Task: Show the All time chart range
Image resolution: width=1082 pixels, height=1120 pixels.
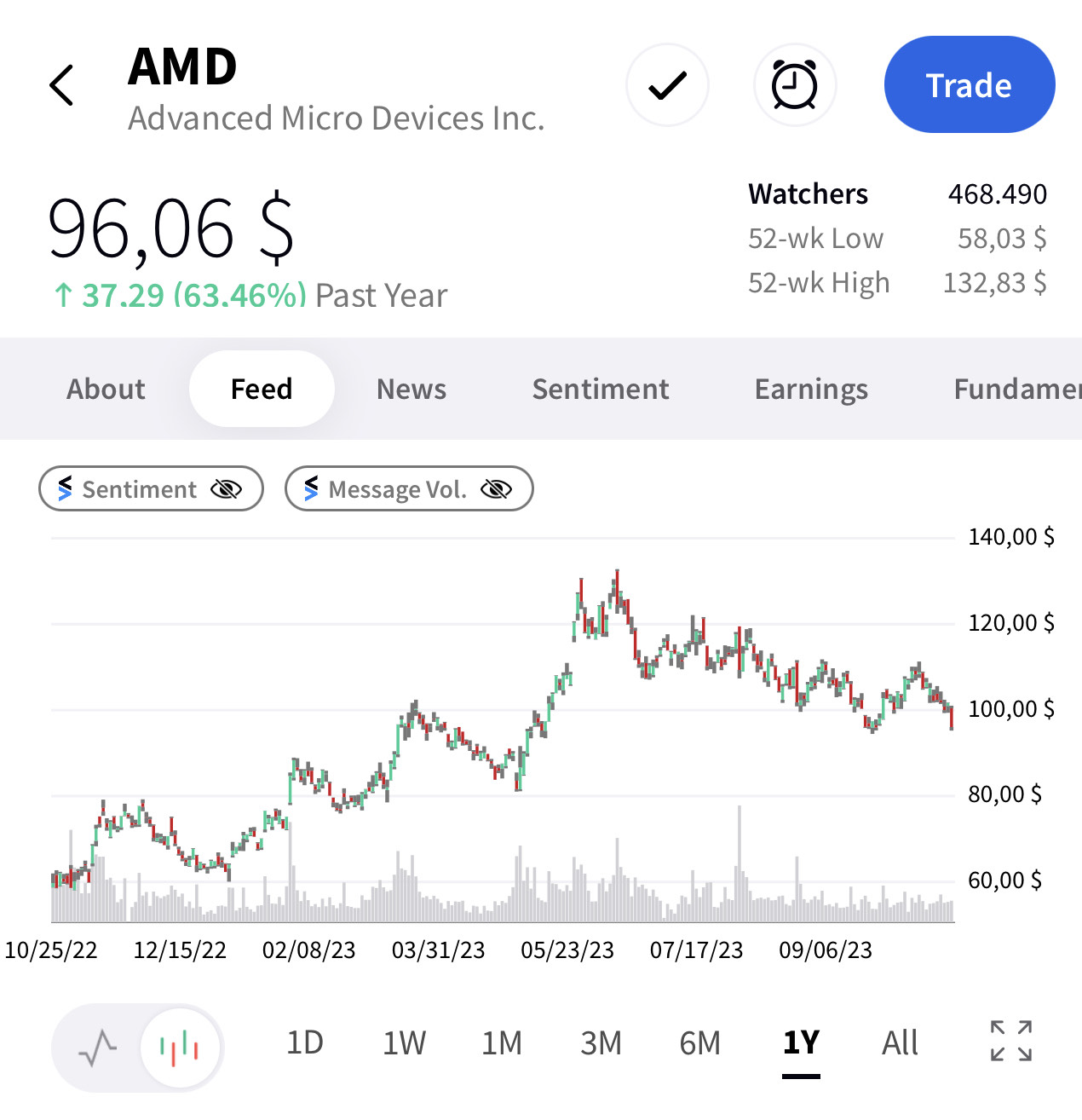Action: (900, 1043)
